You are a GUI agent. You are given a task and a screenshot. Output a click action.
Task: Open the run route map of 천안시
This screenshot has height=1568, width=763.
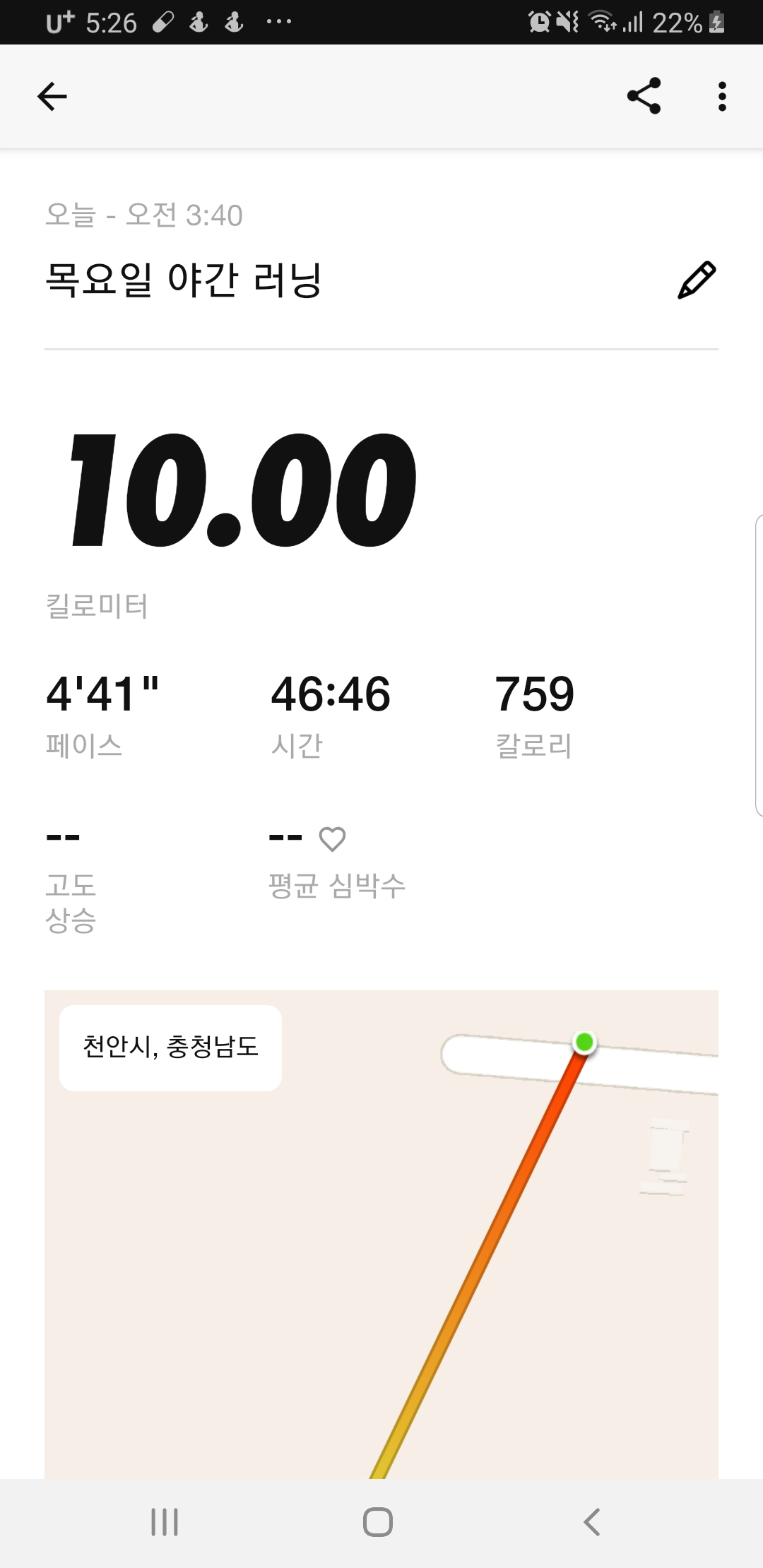(x=381, y=1235)
